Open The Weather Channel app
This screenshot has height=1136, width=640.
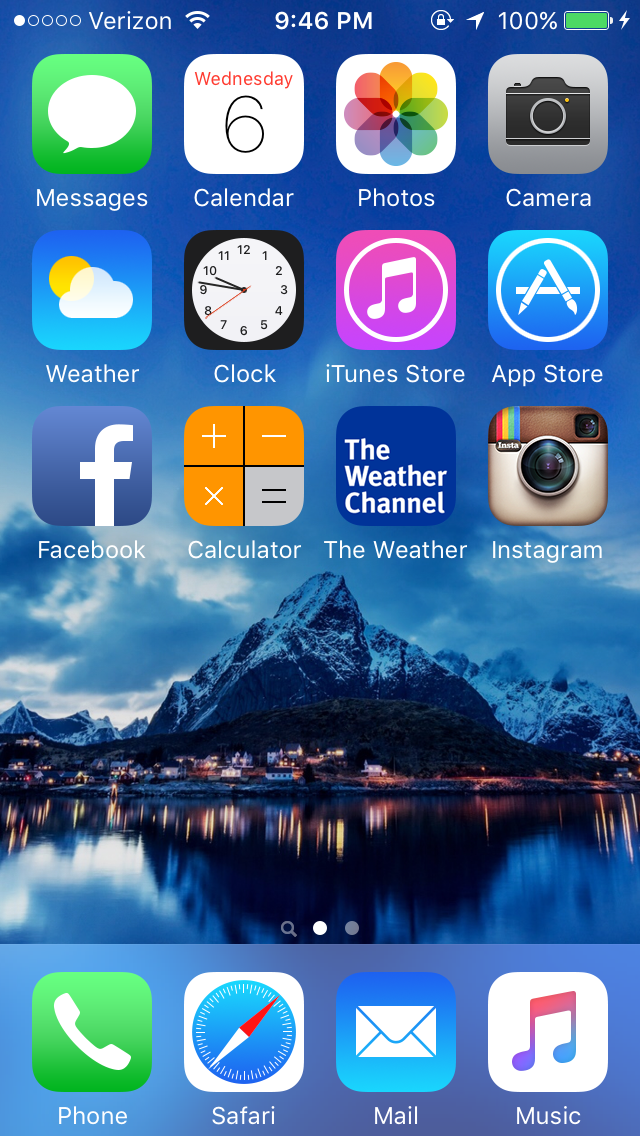click(x=396, y=466)
